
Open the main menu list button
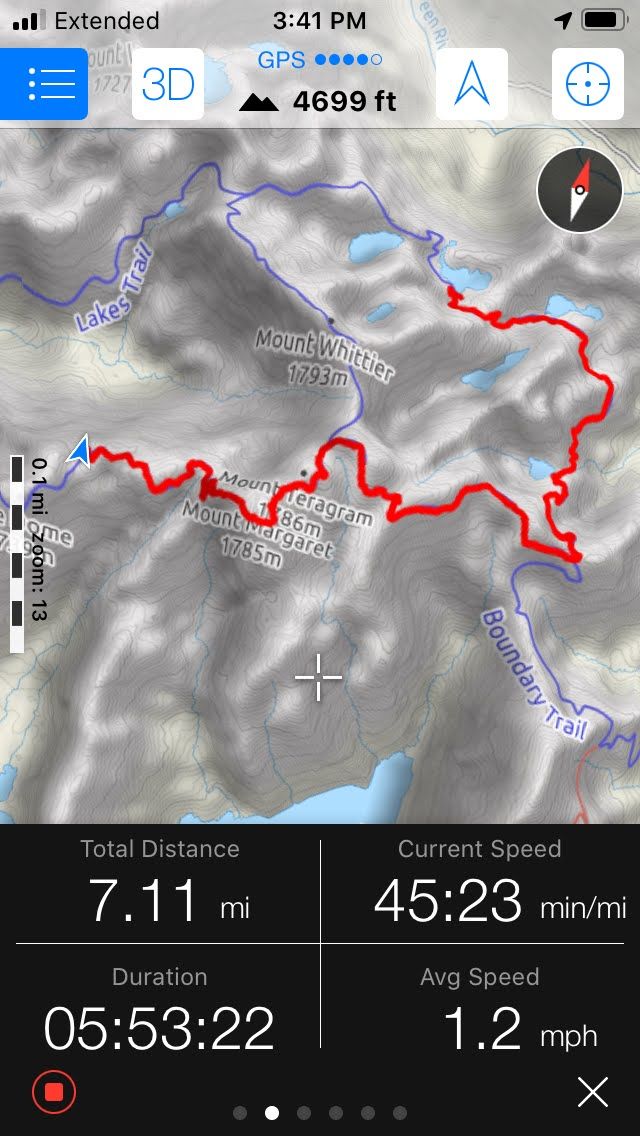click(44, 85)
